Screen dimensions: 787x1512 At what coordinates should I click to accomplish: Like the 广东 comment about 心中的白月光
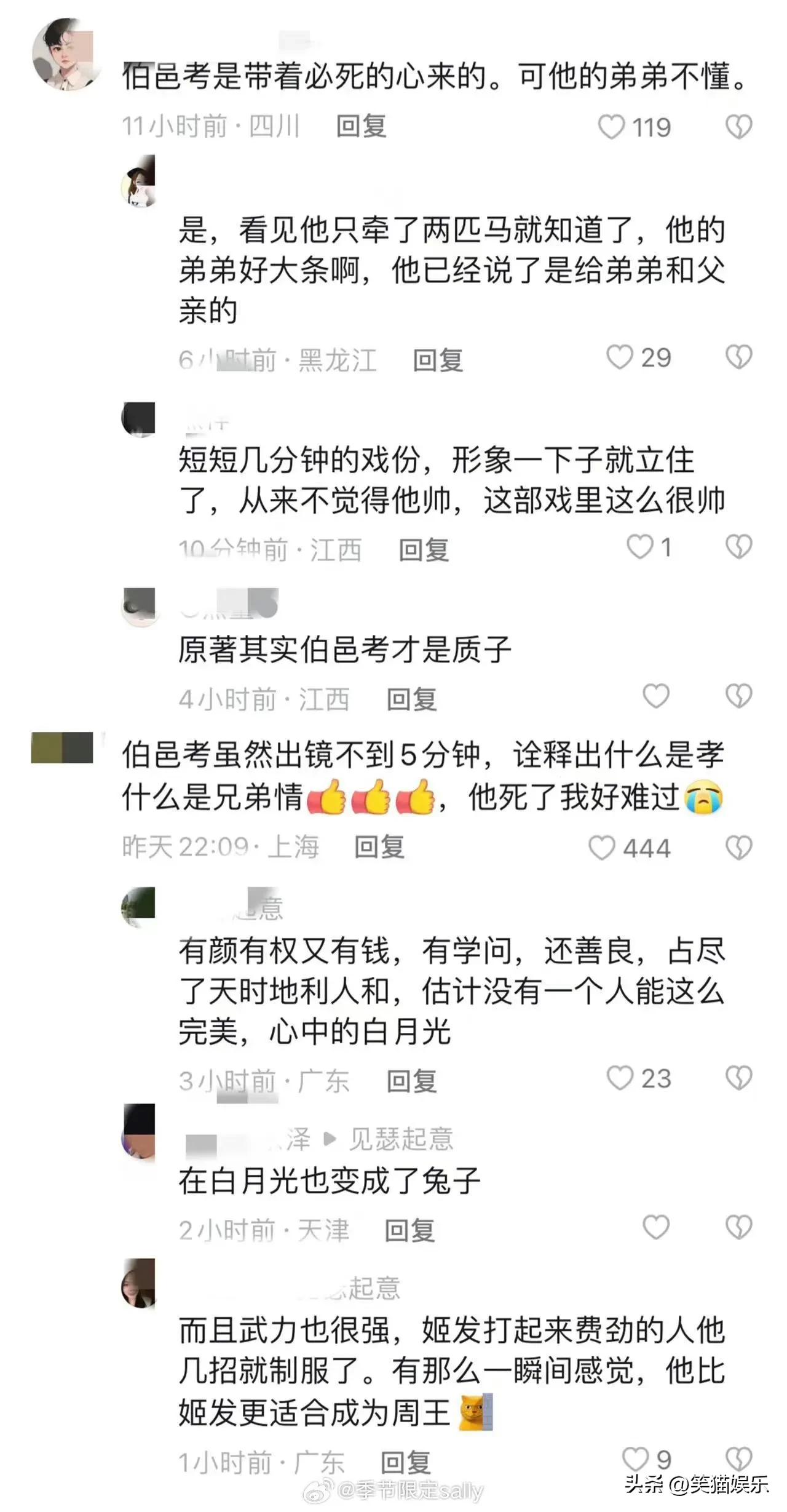620,1078
